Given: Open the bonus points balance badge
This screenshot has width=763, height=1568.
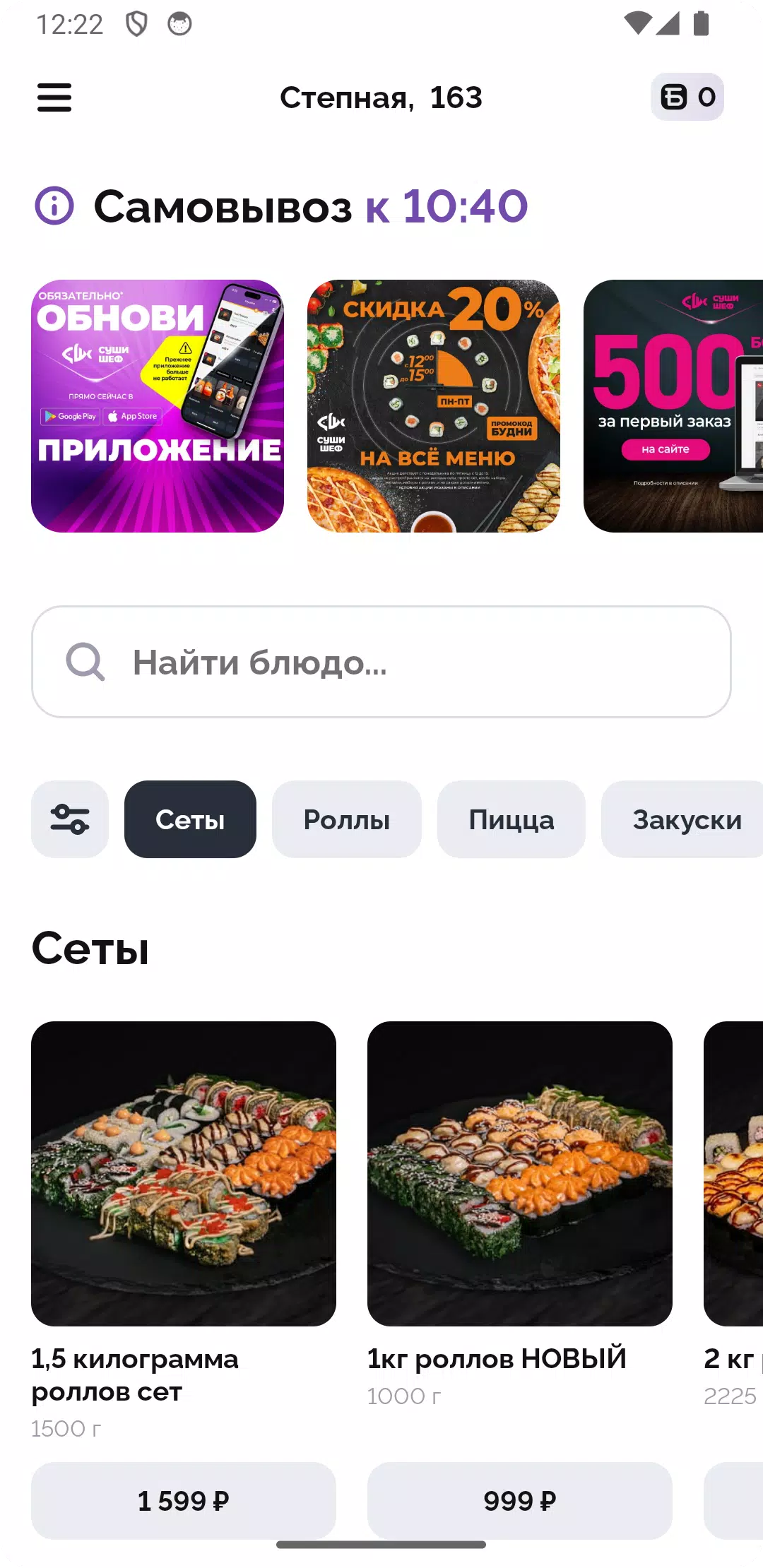Looking at the screenshot, I should pyautogui.click(x=687, y=97).
